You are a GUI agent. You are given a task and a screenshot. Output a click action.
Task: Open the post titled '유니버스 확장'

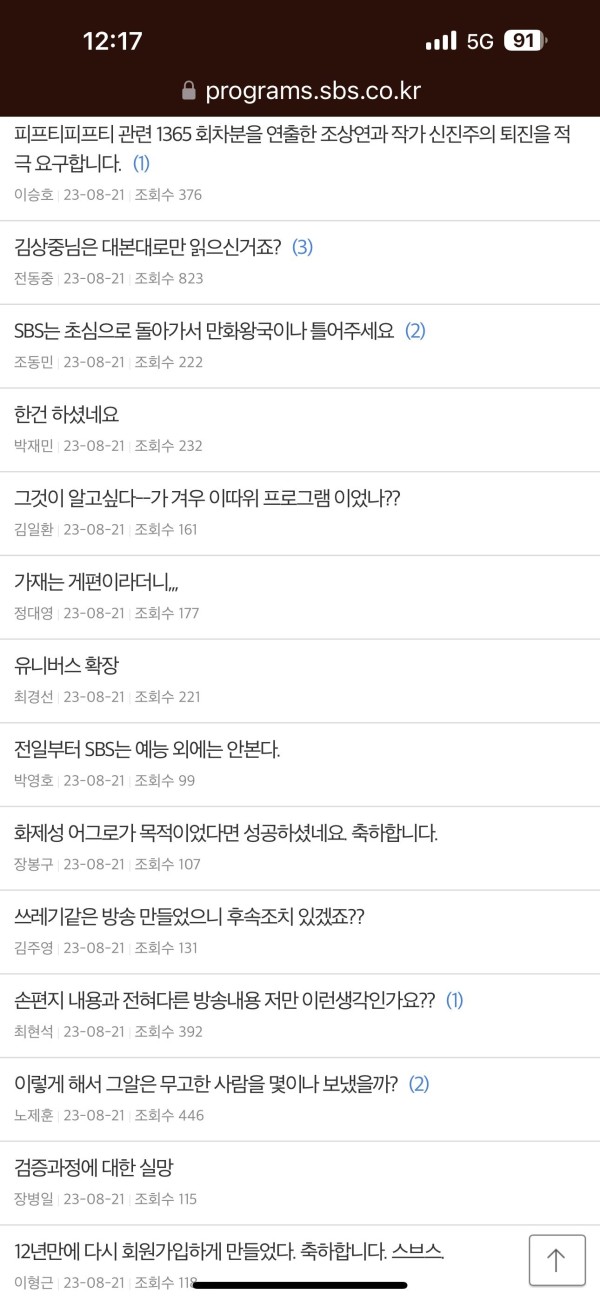pyautogui.click(x=67, y=665)
